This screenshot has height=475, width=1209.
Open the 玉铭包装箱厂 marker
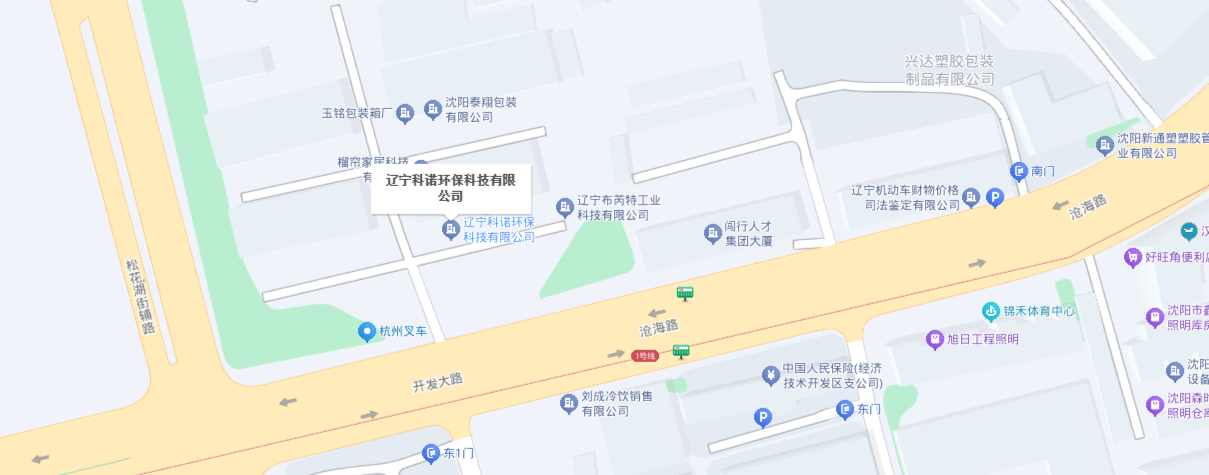(405, 113)
